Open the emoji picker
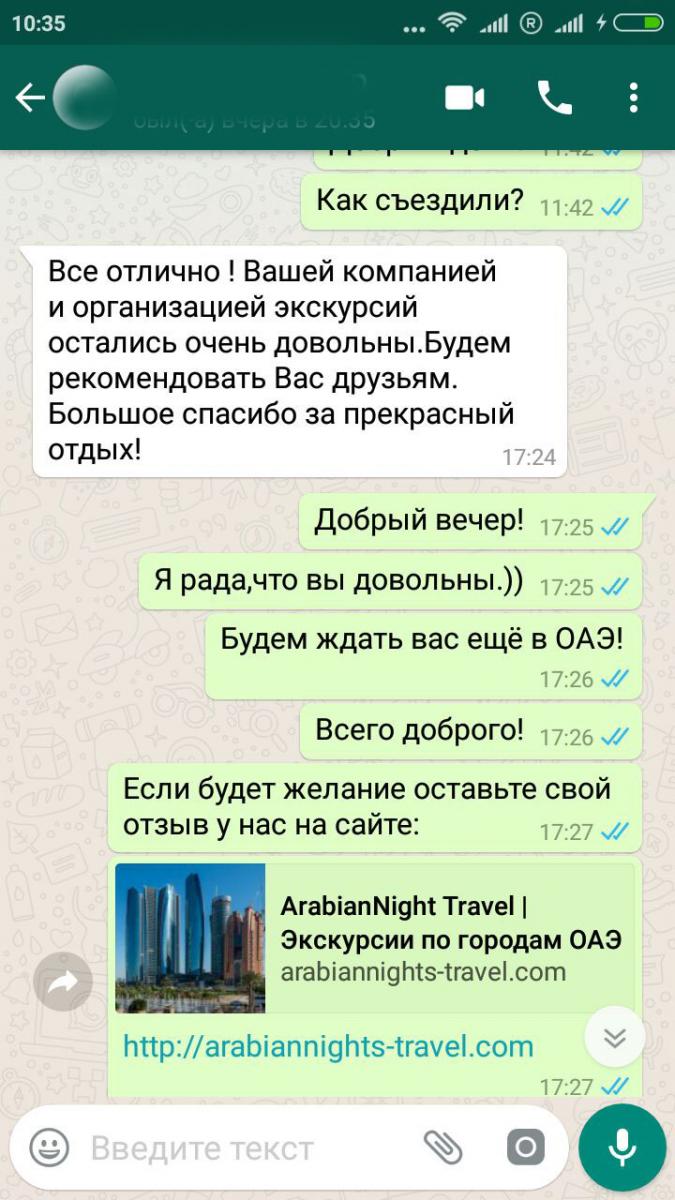Screen dimensions: 675x1200 pos(48,1147)
